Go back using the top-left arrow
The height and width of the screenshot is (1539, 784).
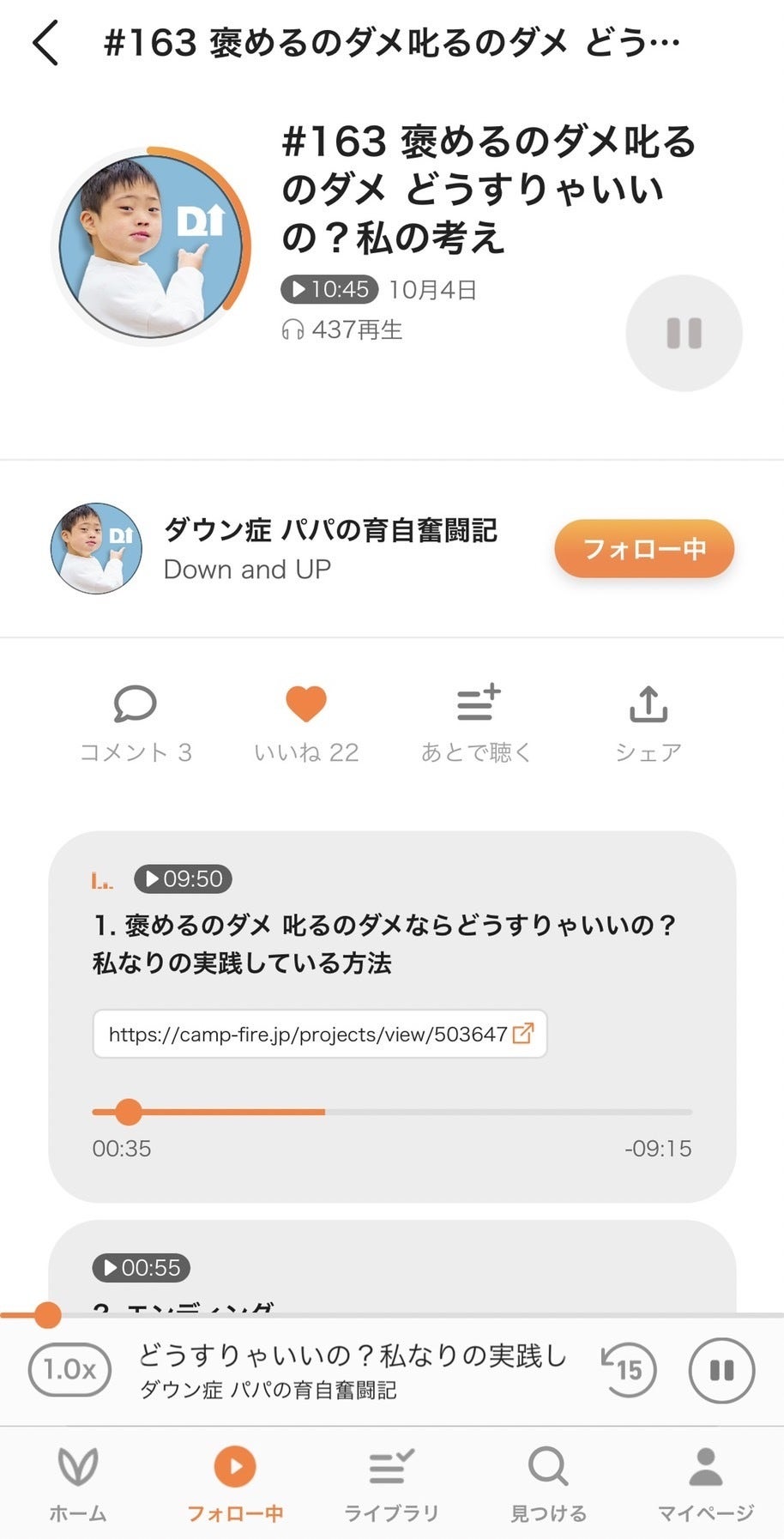(x=46, y=43)
